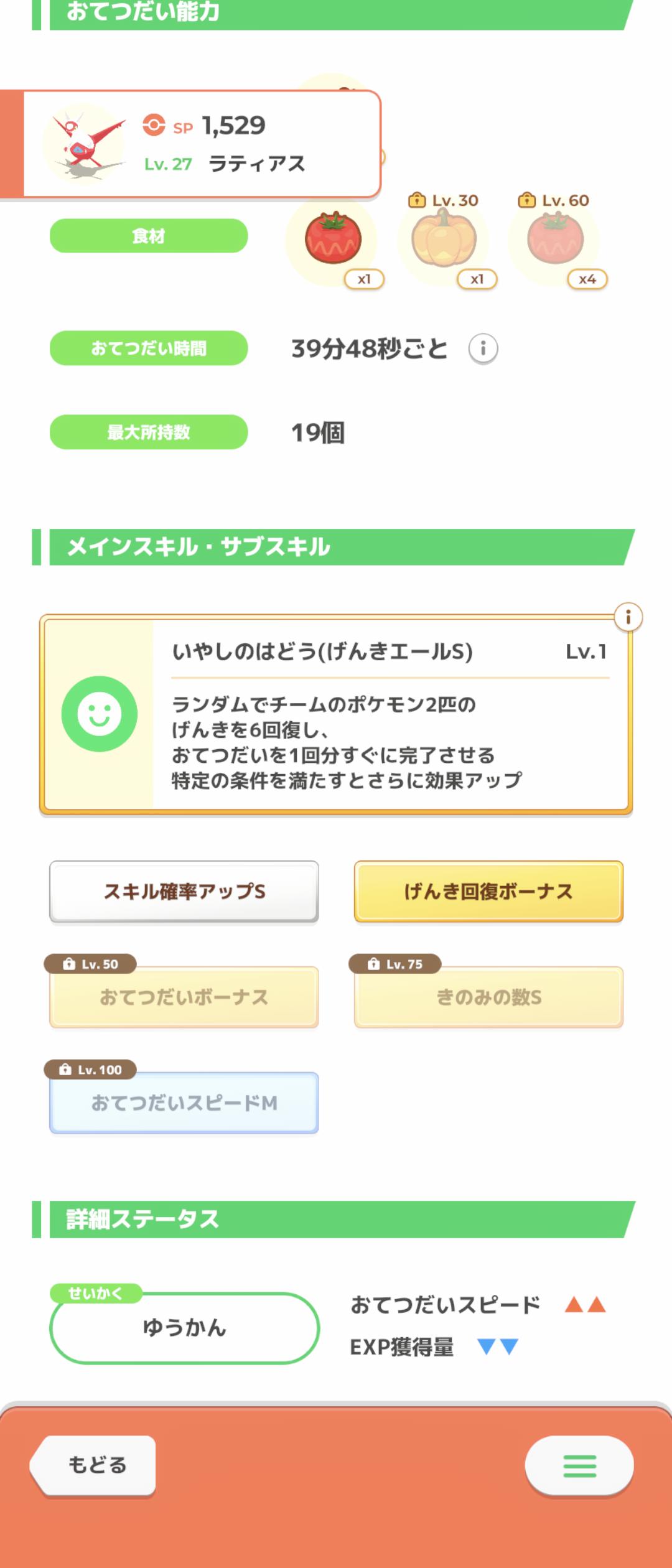This screenshot has height=1568, width=672.
Task: Tap locked おてつだいボーナス sub skill
Action: 184,997
